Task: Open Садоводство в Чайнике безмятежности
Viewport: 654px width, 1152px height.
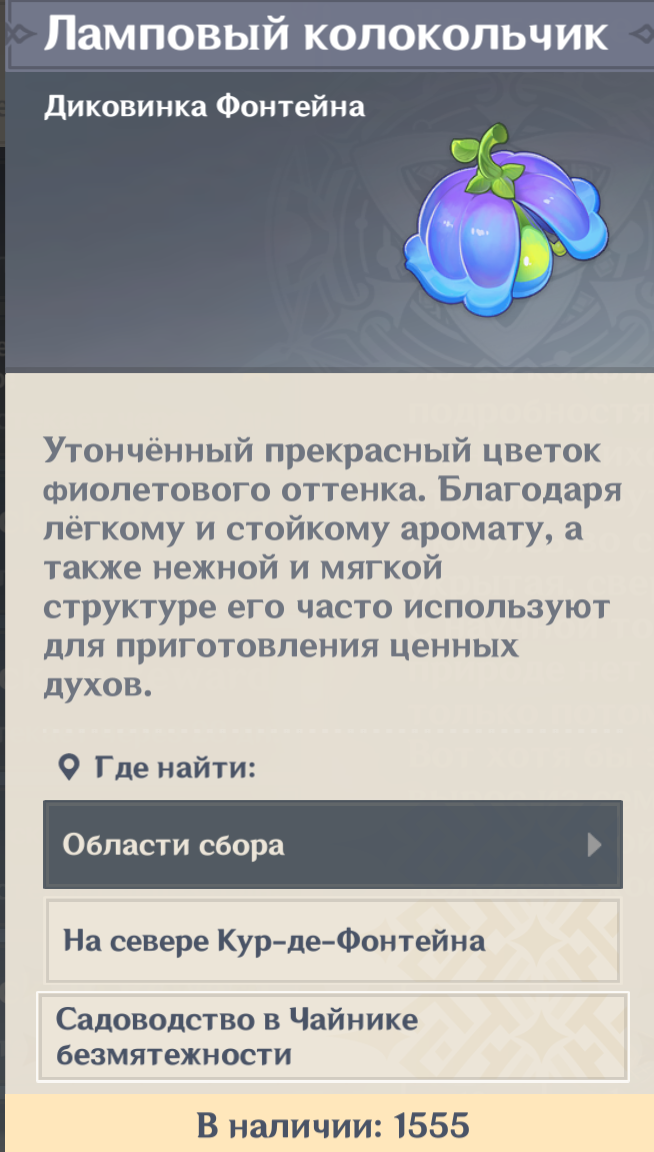Action: [x=333, y=1037]
